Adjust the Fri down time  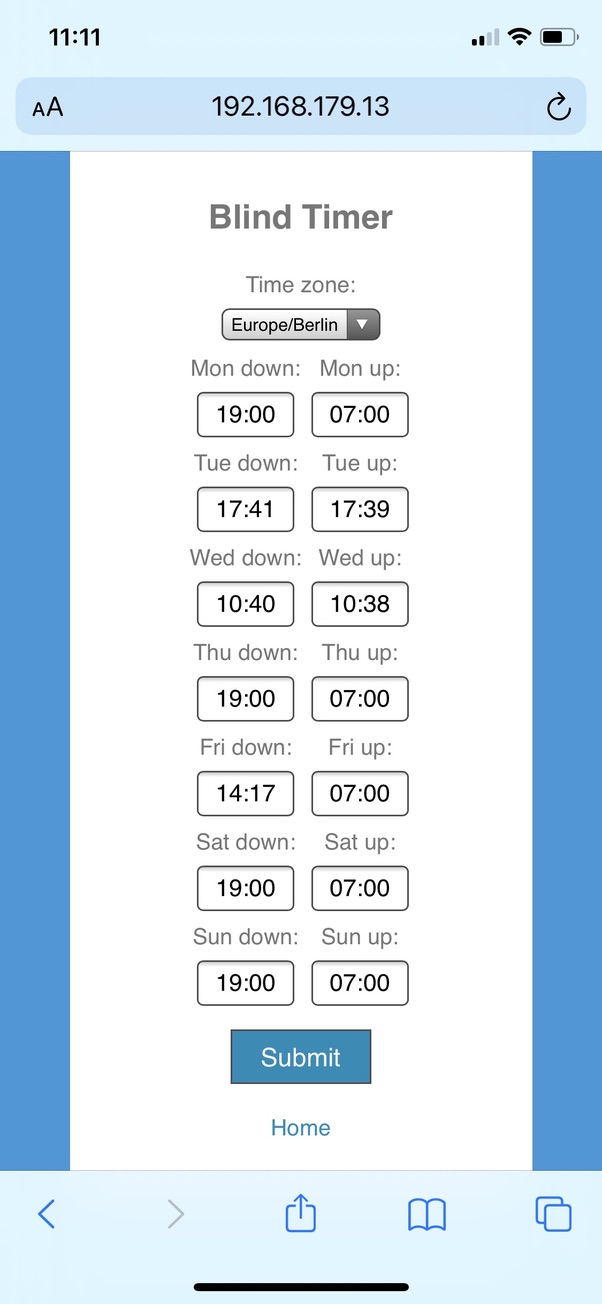[245, 794]
